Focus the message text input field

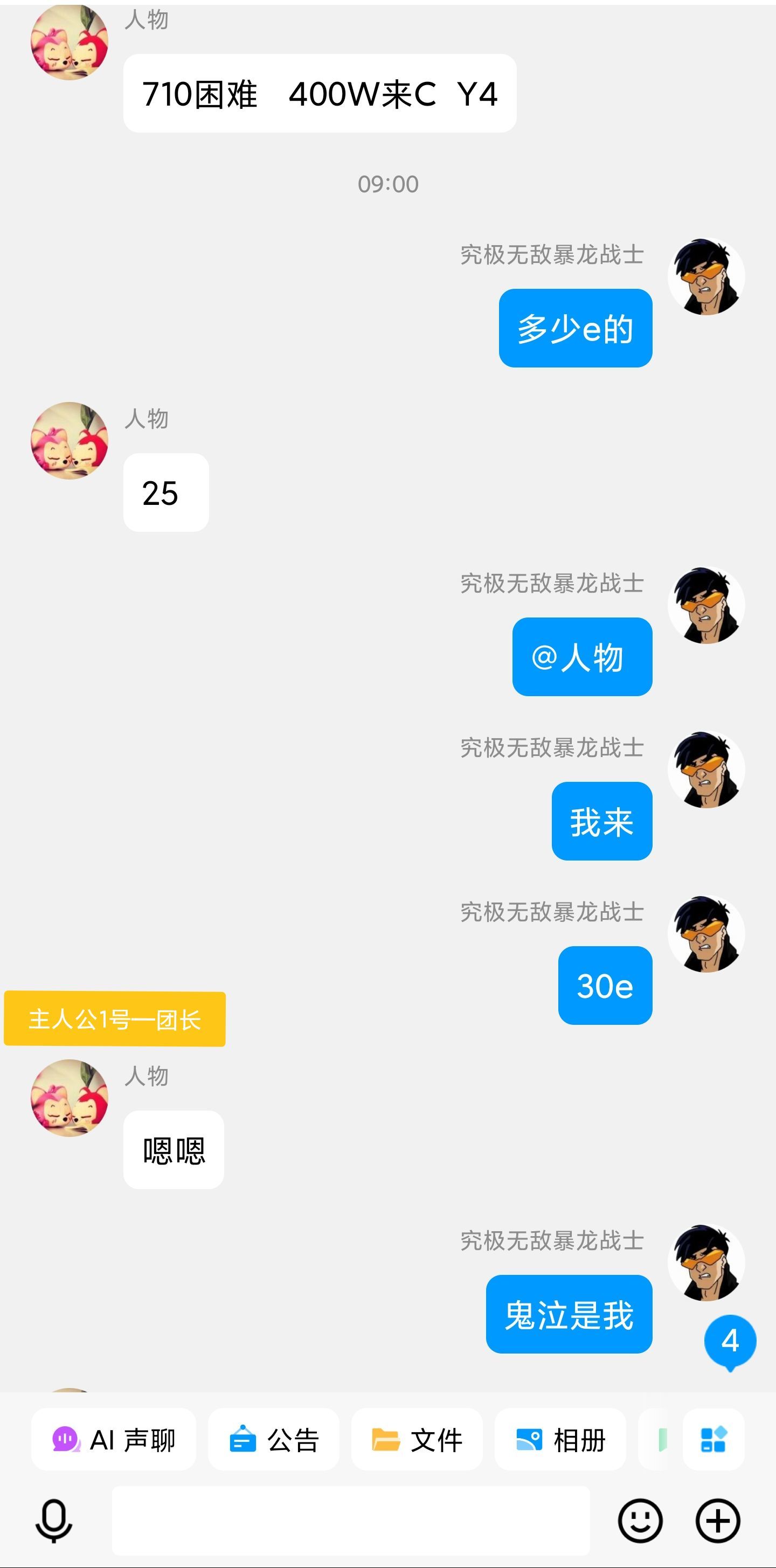[x=351, y=1521]
